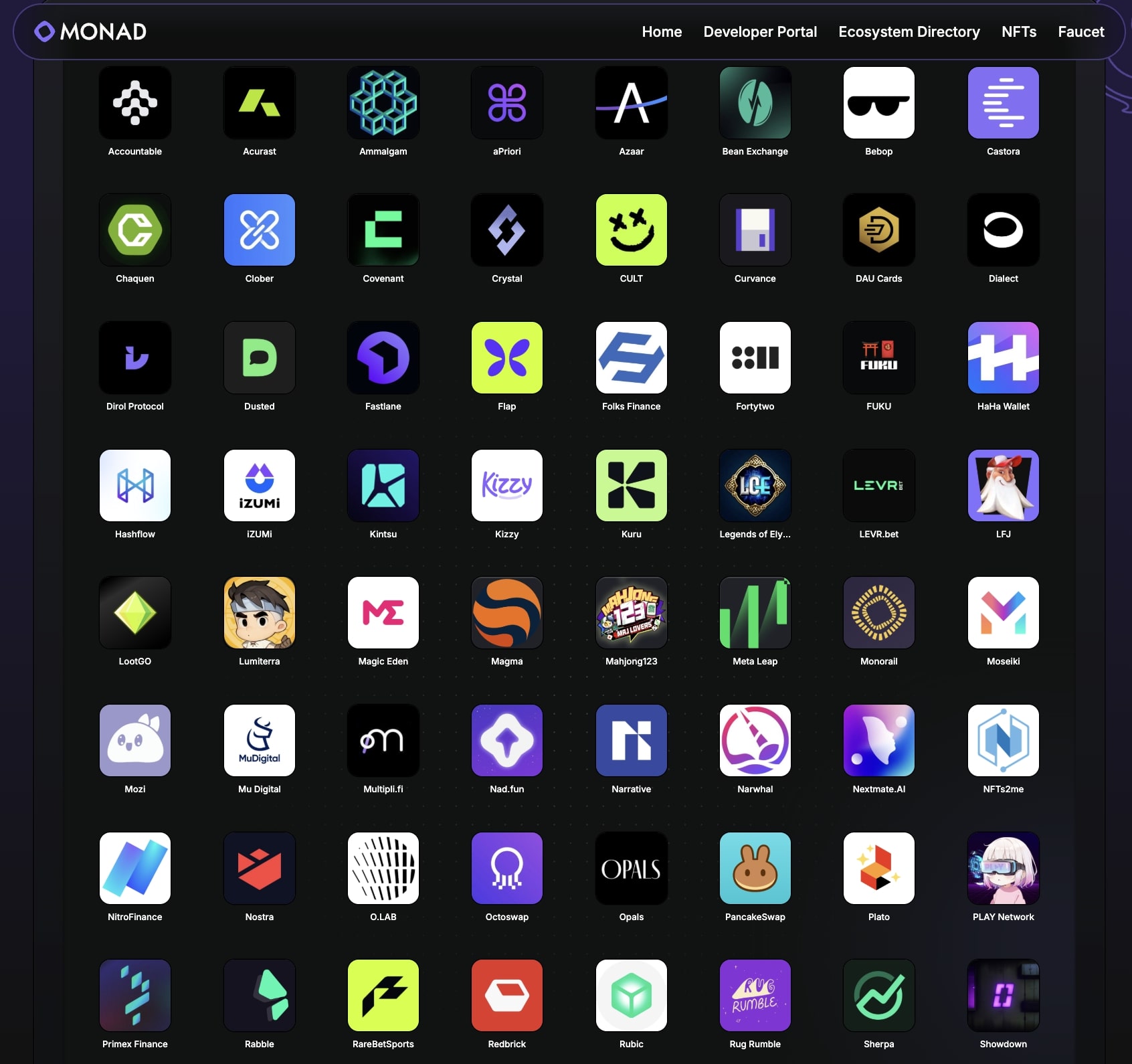Open the Home nav link

pyautogui.click(x=662, y=31)
